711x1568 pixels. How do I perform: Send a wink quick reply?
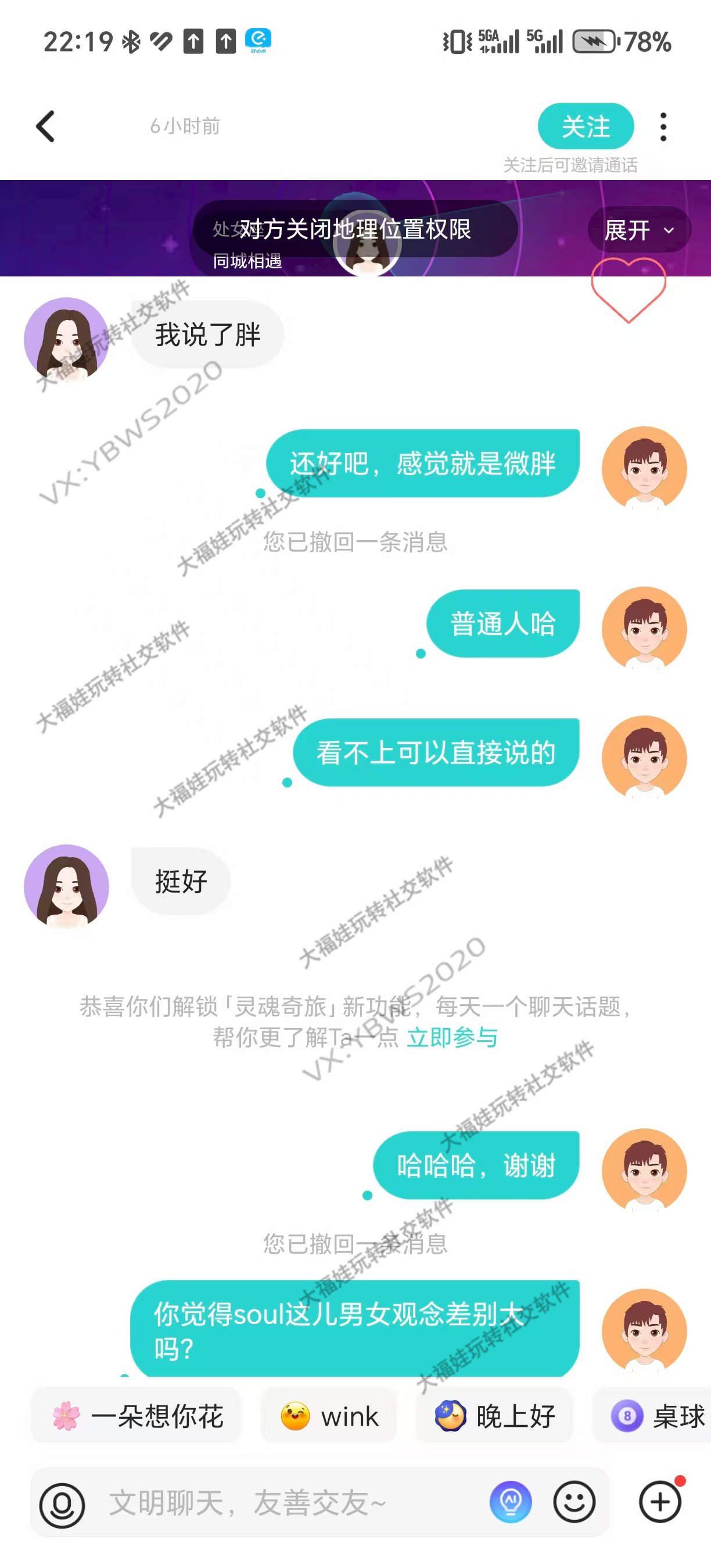(x=329, y=1415)
